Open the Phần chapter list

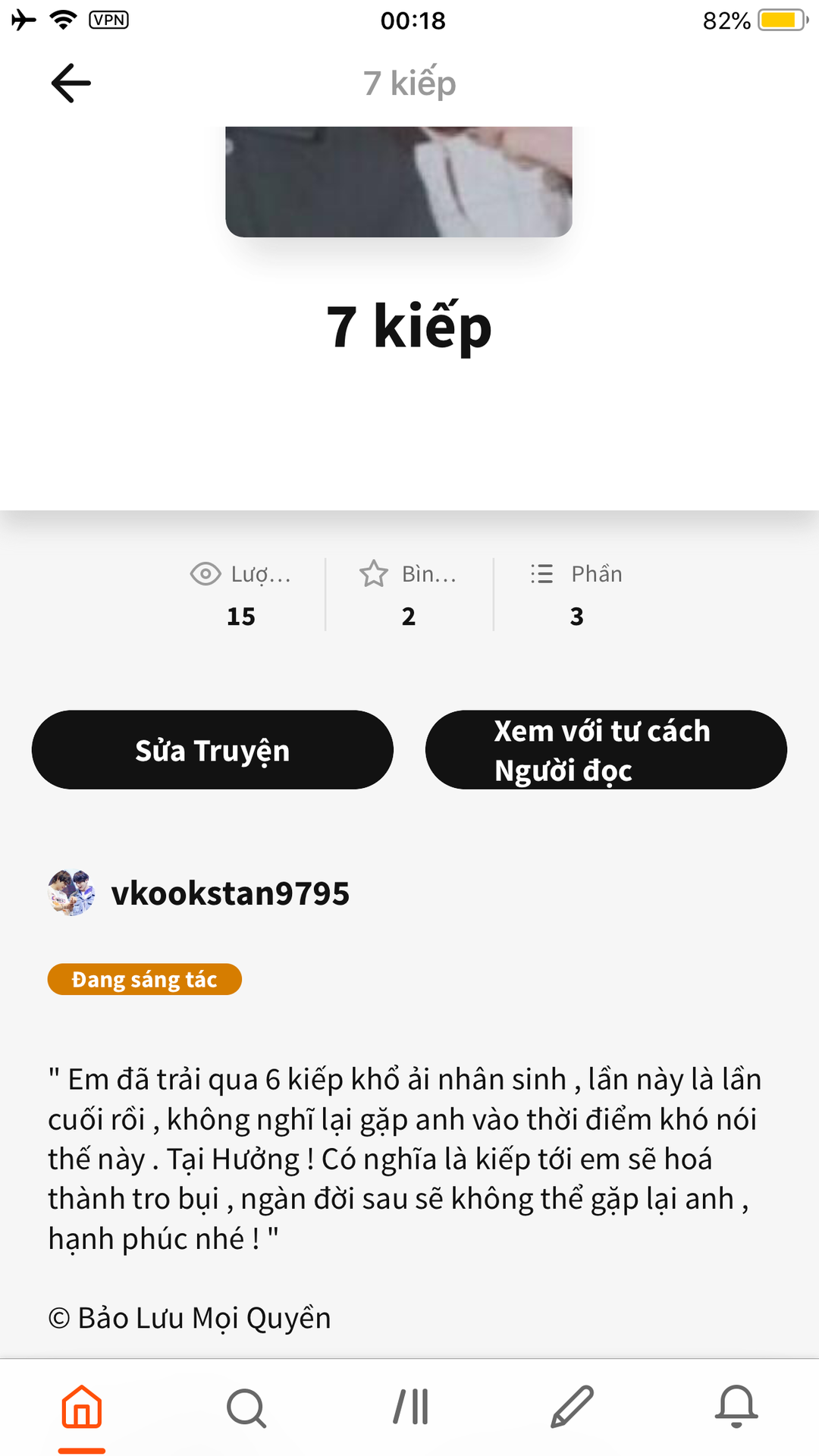576,595
